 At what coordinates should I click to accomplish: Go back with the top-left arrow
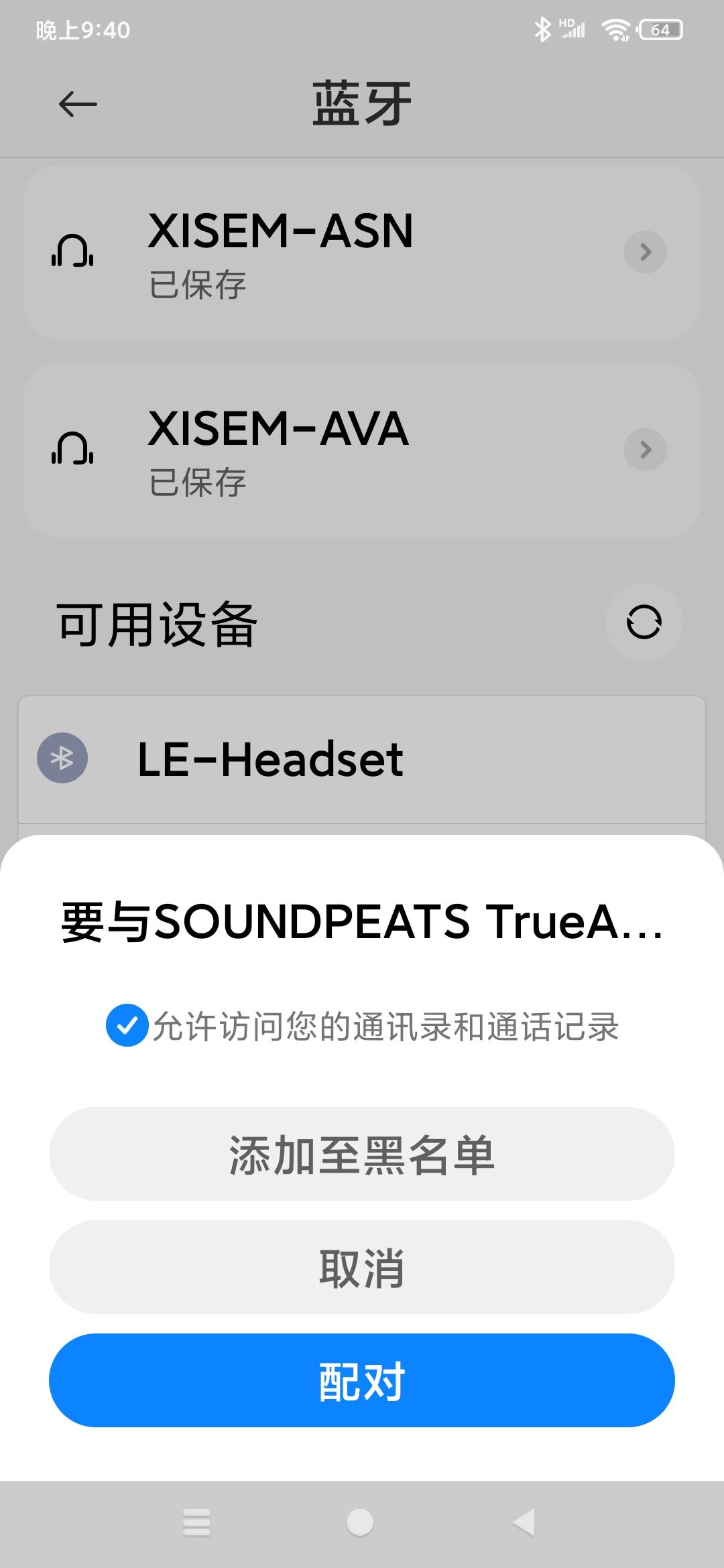tap(78, 105)
